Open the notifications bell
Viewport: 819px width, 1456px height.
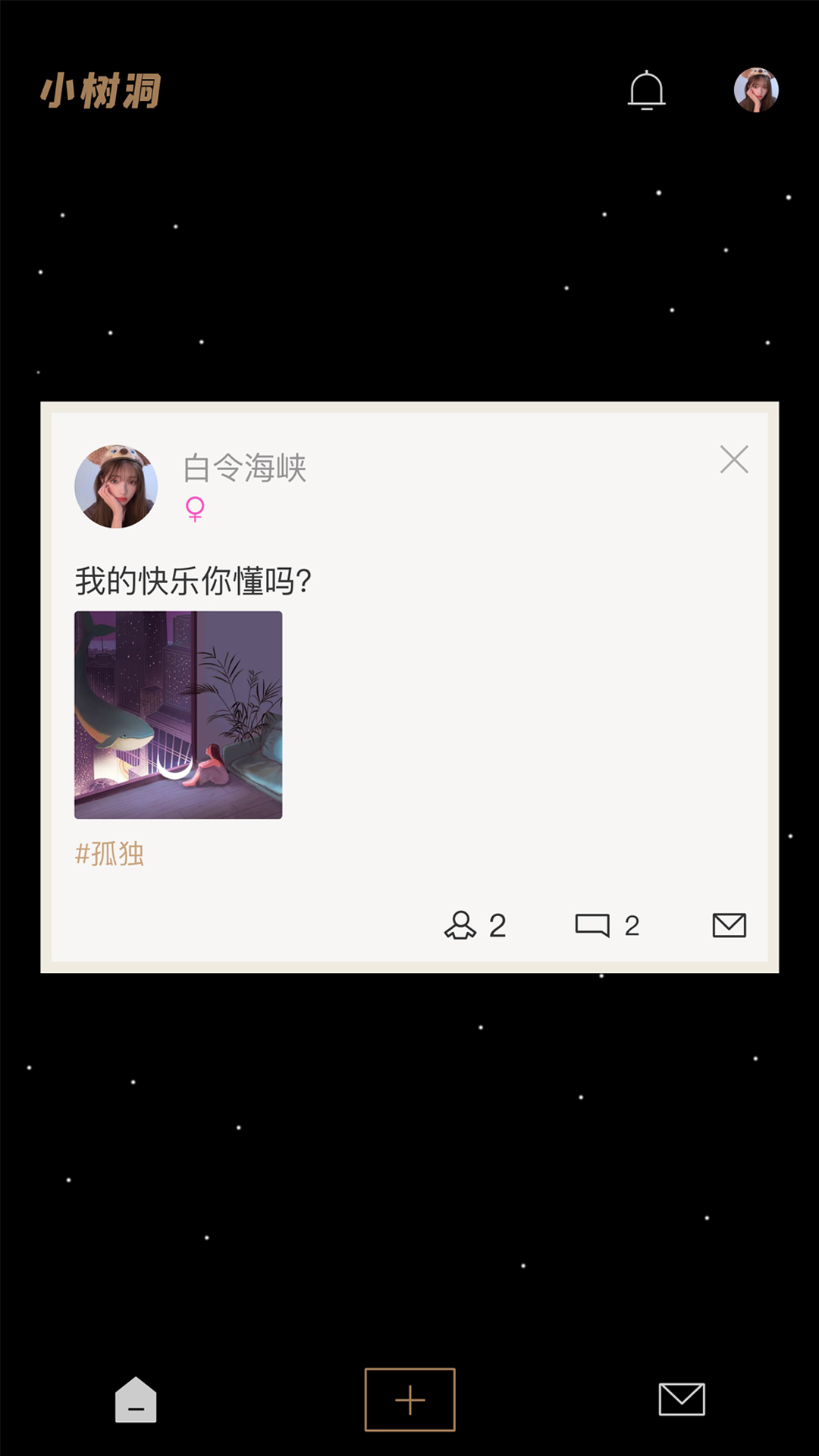[647, 90]
